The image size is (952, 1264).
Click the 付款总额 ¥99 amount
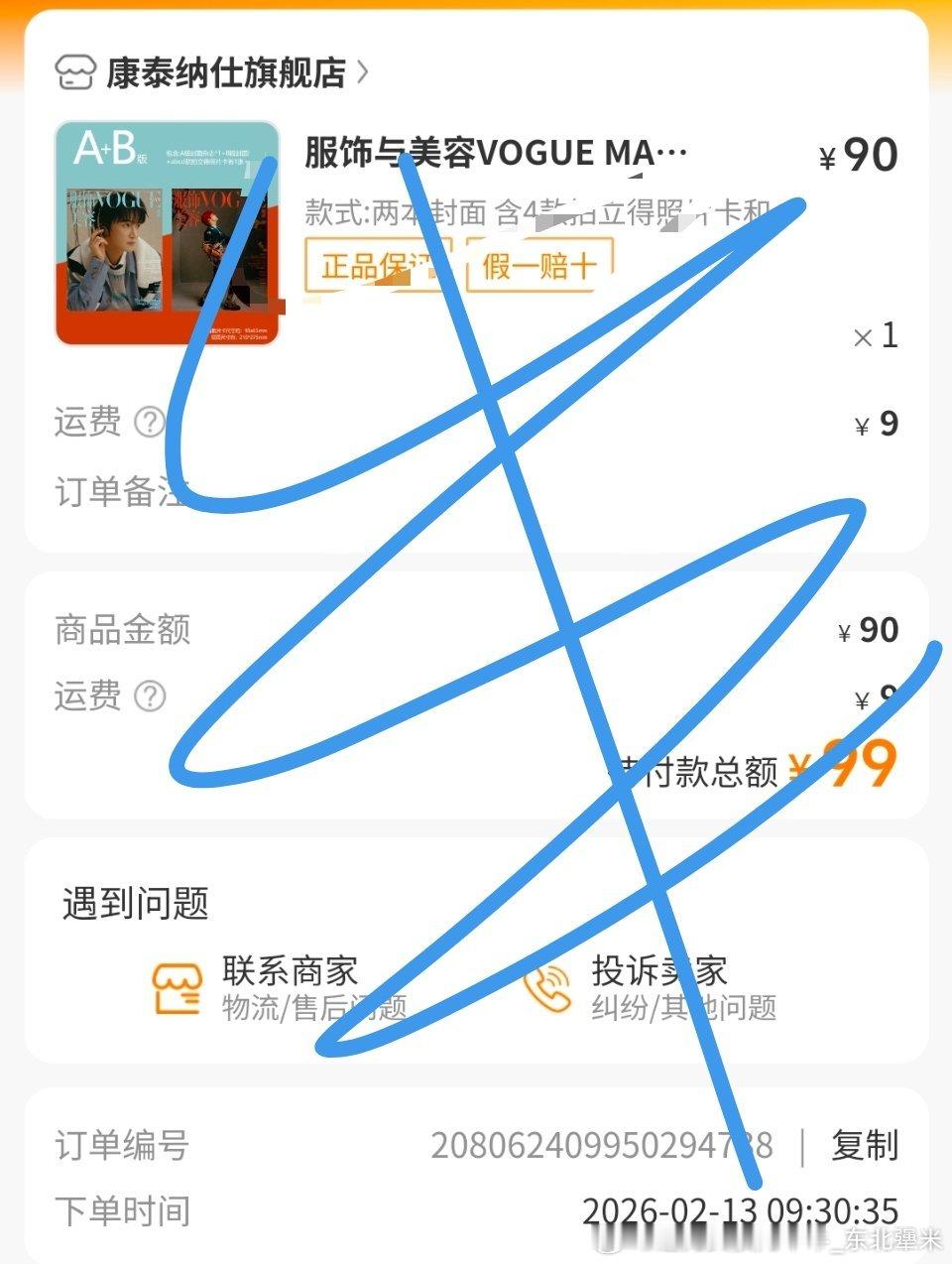click(859, 768)
